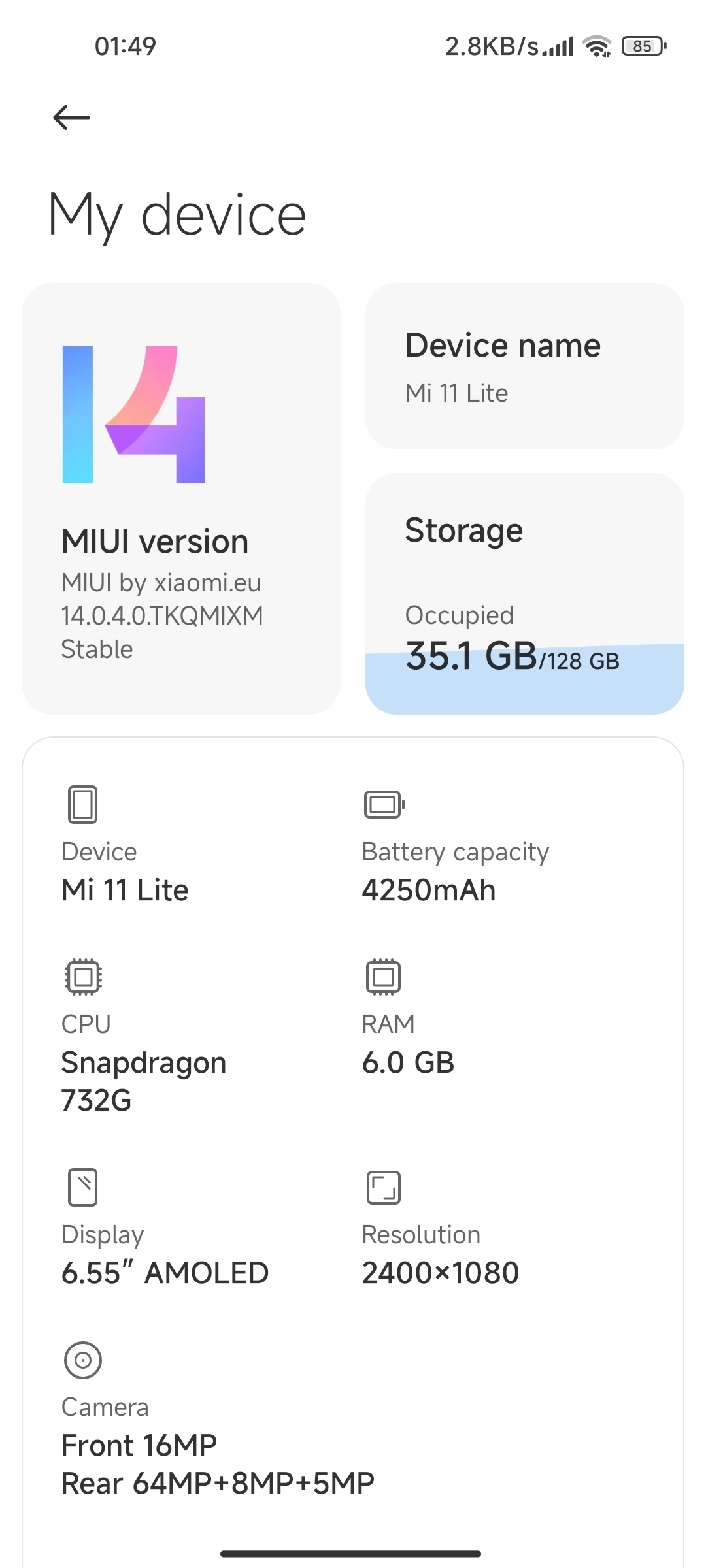706x1568 pixels.
Task: Open the Device name card
Action: coord(524,367)
